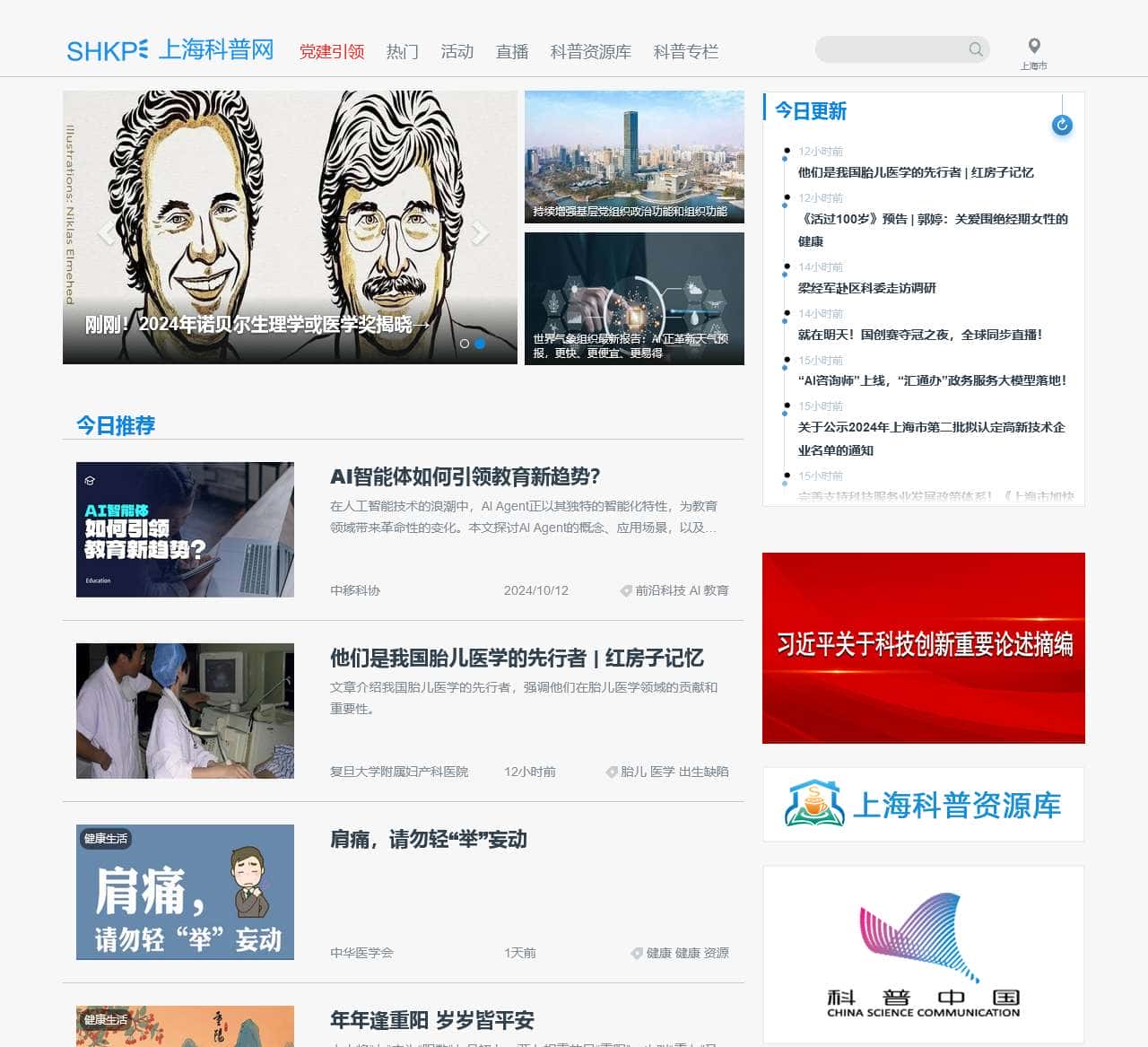Open 梁经军赴区科委走访调研 in today's updates

coord(866,288)
